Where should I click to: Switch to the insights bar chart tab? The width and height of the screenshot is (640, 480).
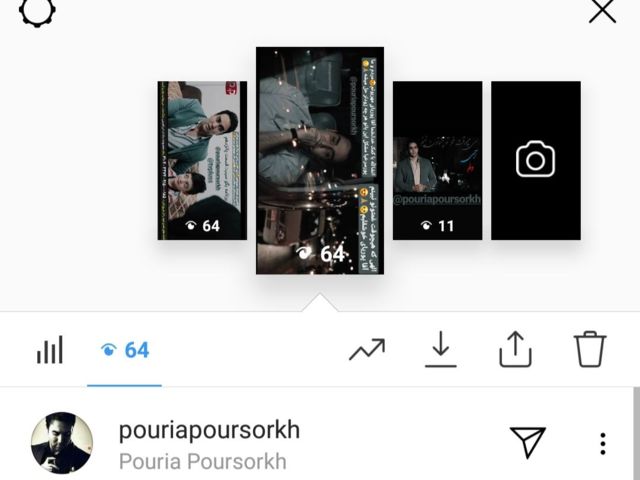pyautogui.click(x=50, y=350)
